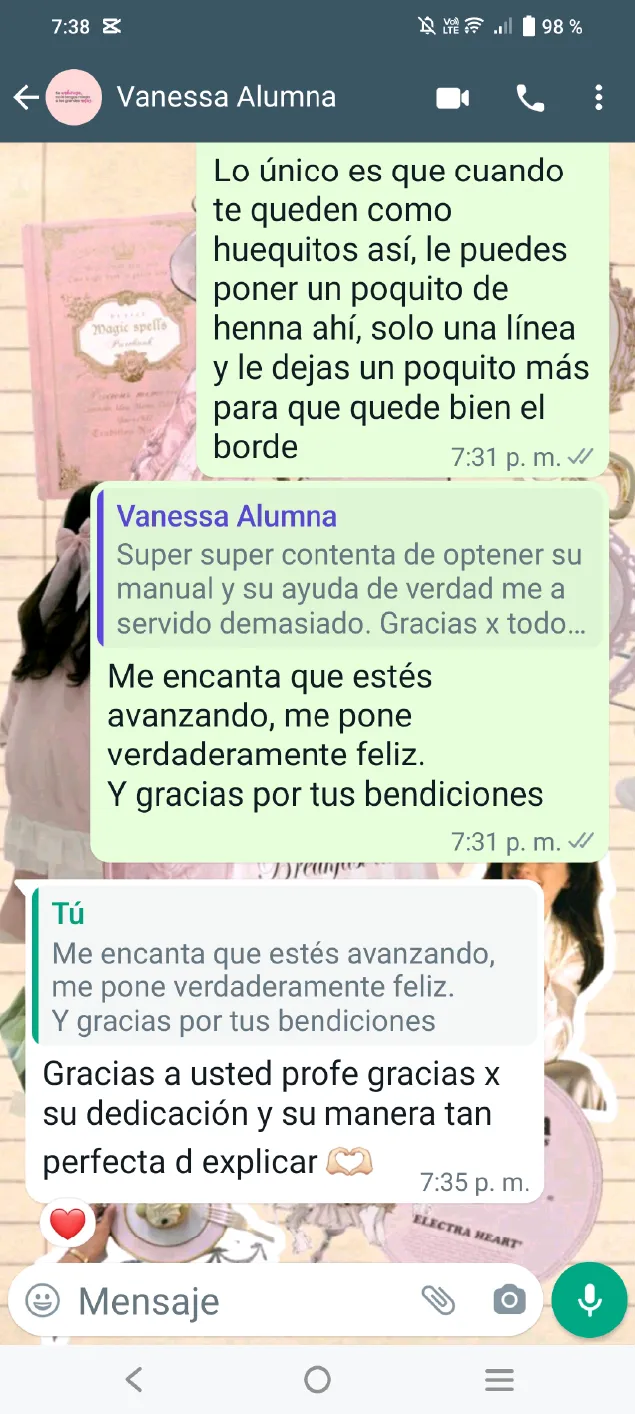
Task: Jump to the quoted Vanessa Alumna message
Action: point(350,570)
